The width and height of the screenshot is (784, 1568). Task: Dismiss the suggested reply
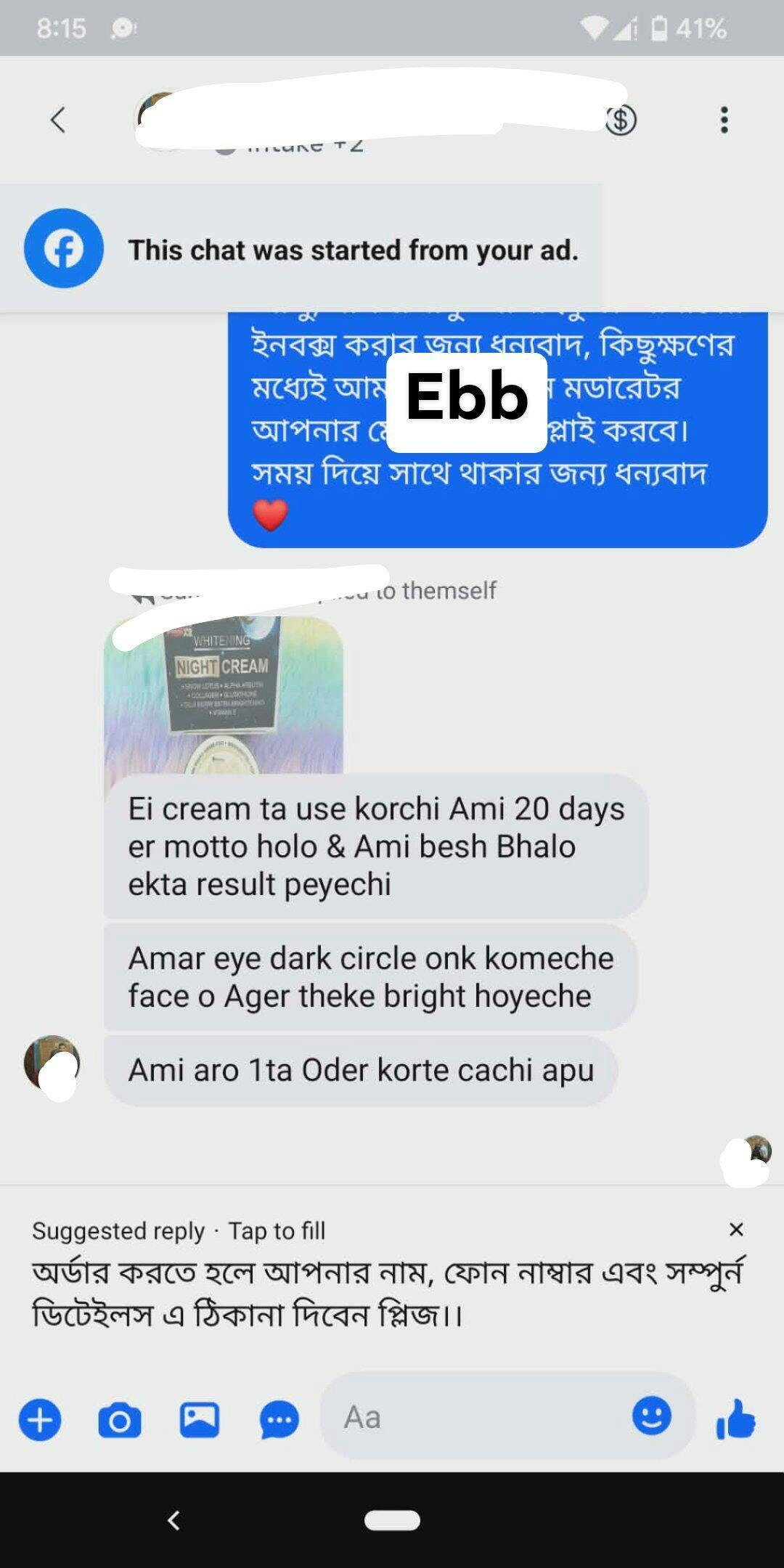click(736, 1230)
